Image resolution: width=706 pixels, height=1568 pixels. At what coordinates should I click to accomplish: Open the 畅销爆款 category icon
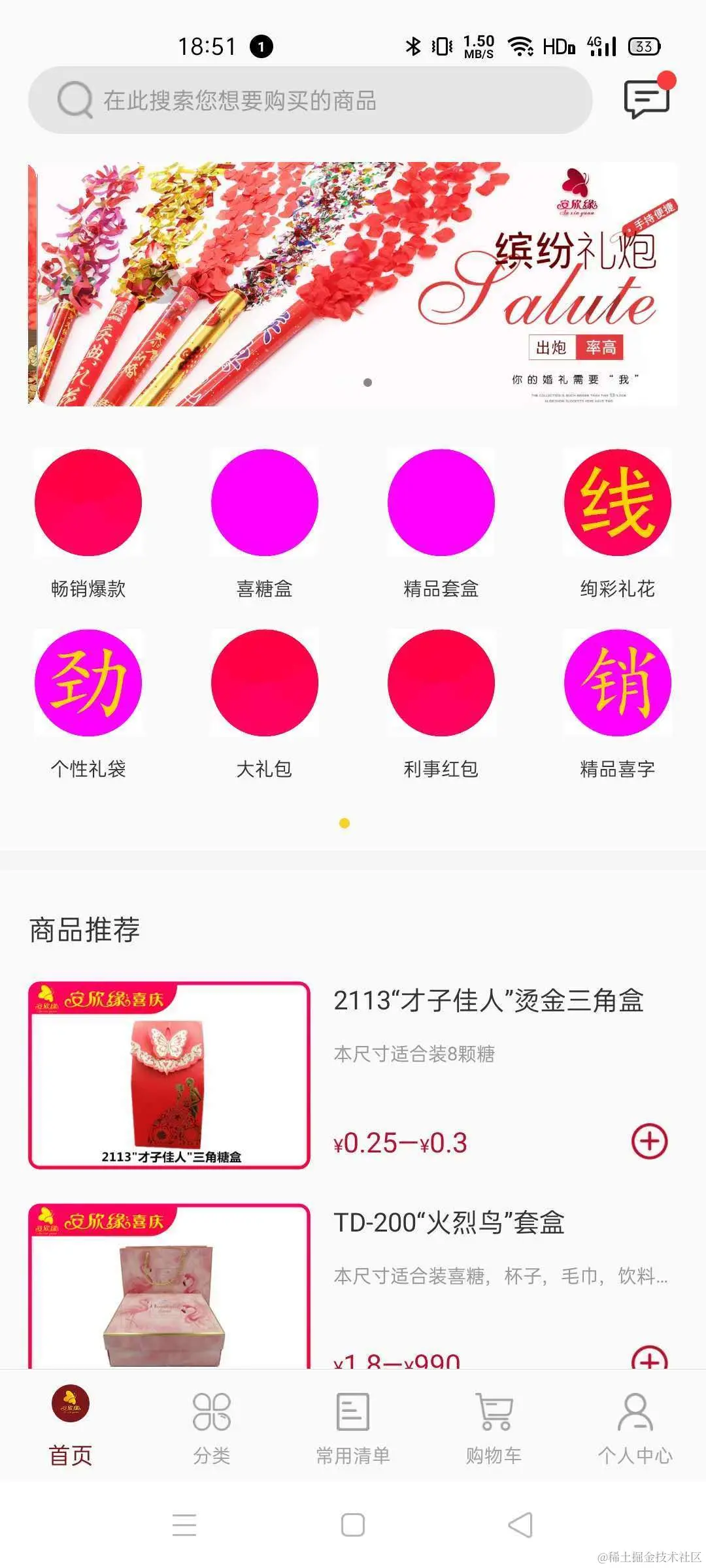[88, 502]
